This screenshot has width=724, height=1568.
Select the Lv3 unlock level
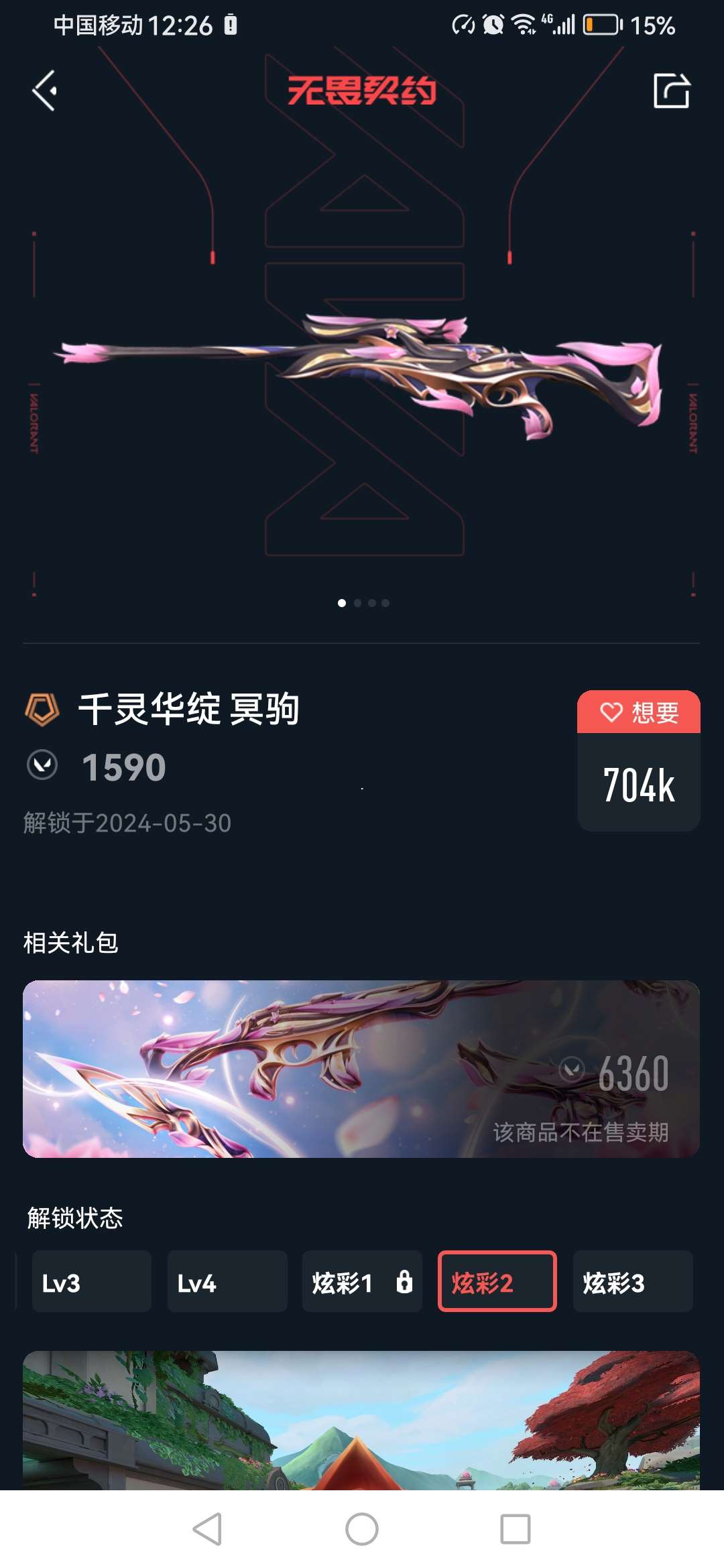click(x=91, y=1281)
